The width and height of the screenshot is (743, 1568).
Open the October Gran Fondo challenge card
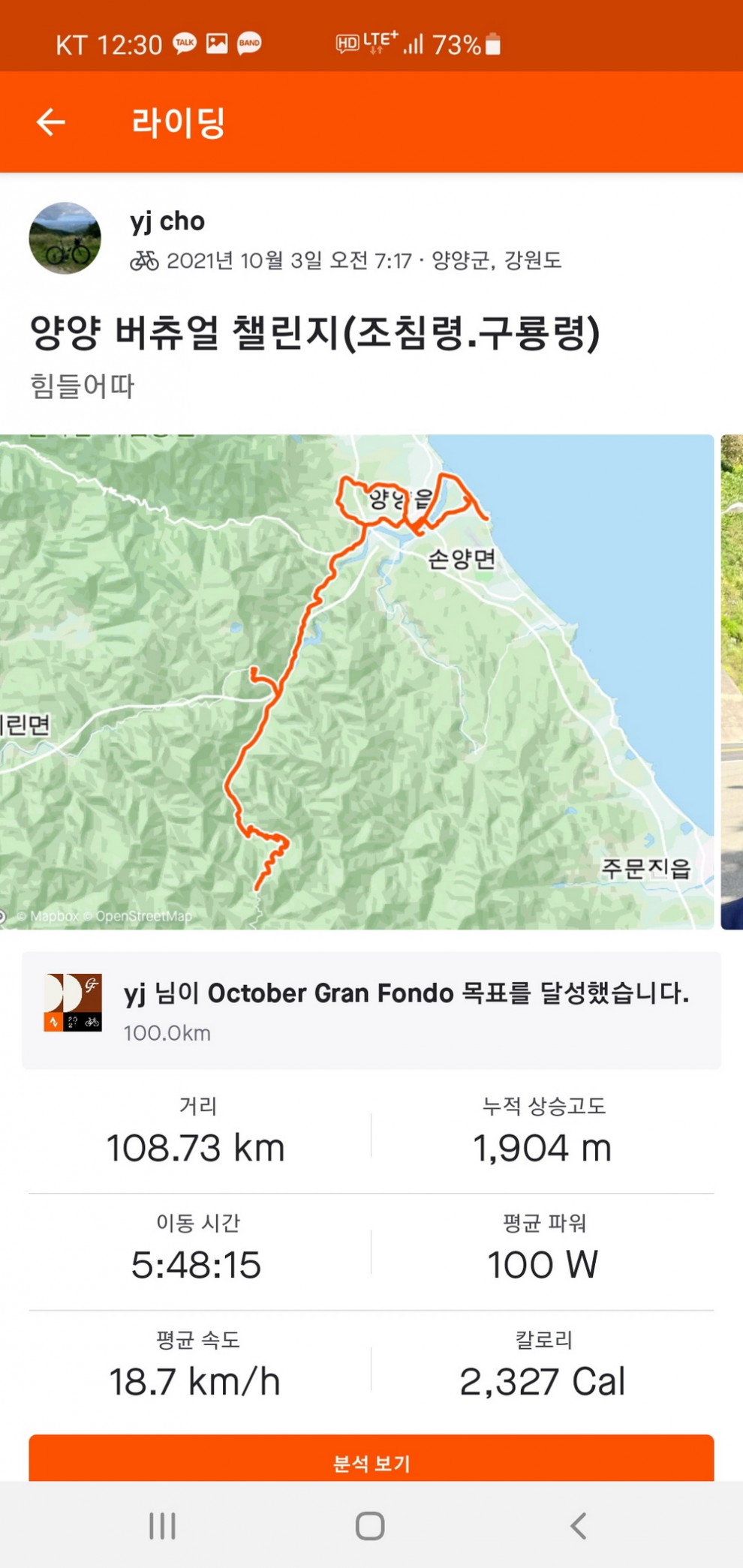(x=371, y=1010)
